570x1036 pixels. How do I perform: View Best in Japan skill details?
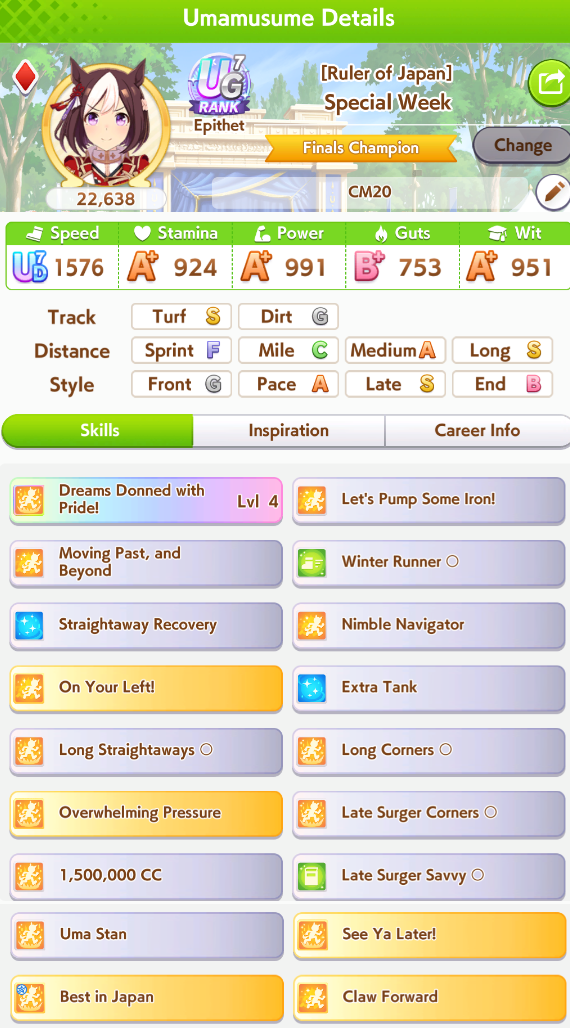click(146, 998)
